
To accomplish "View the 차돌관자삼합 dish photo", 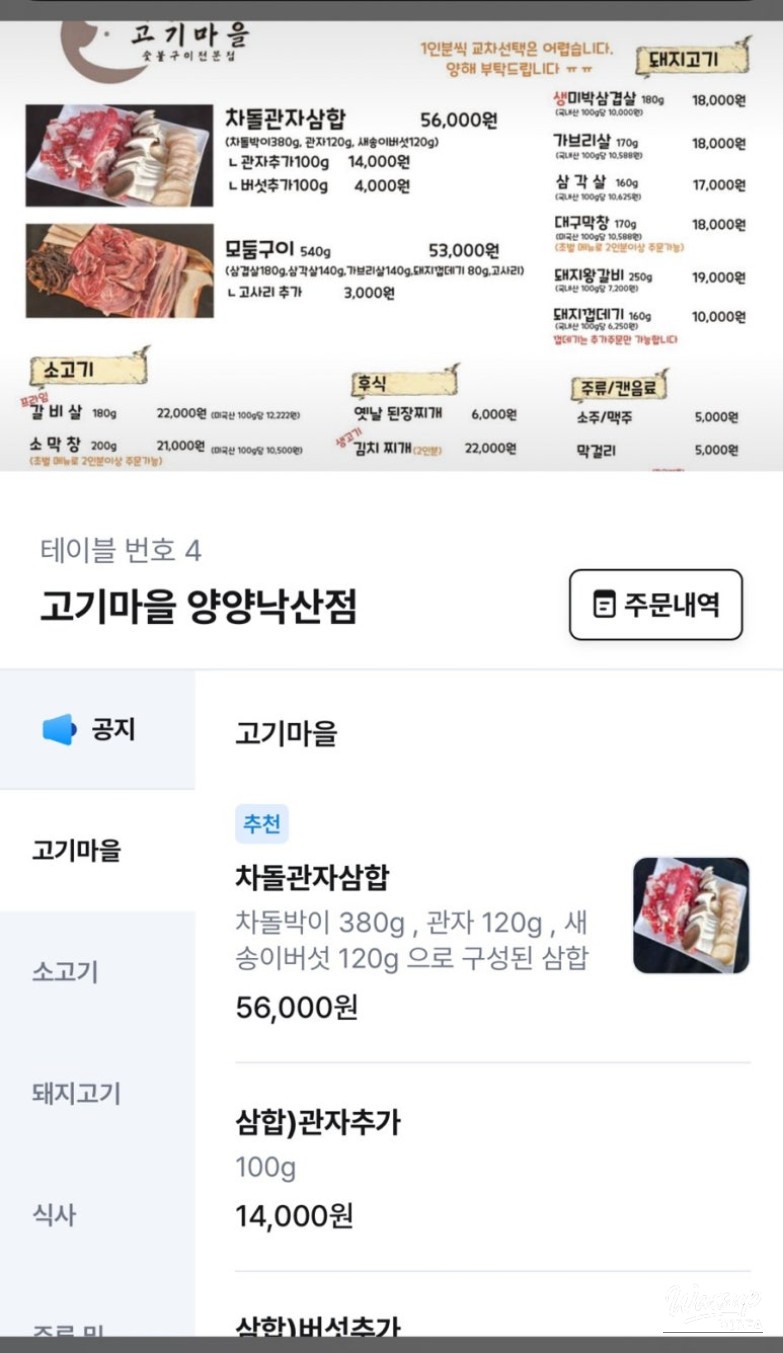I will click(690, 915).
